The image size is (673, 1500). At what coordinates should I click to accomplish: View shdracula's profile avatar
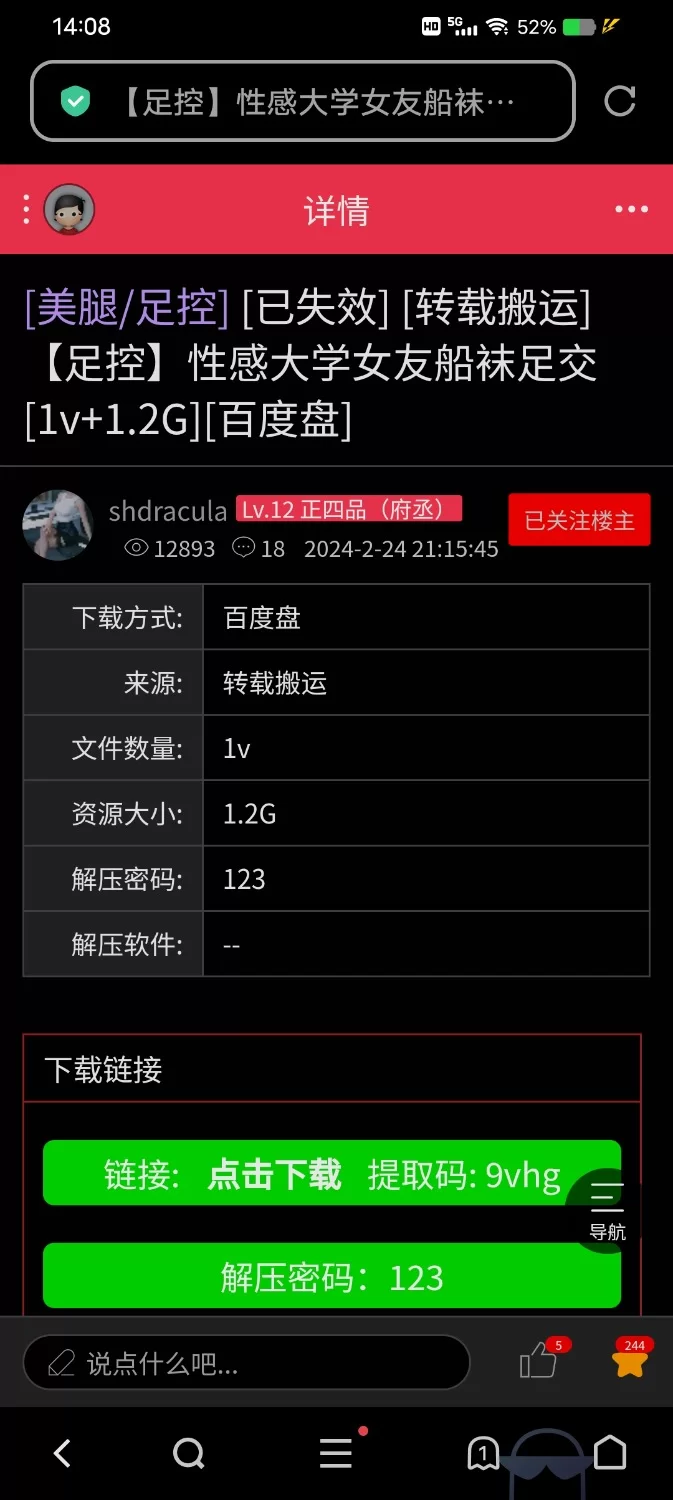[58, 525]
